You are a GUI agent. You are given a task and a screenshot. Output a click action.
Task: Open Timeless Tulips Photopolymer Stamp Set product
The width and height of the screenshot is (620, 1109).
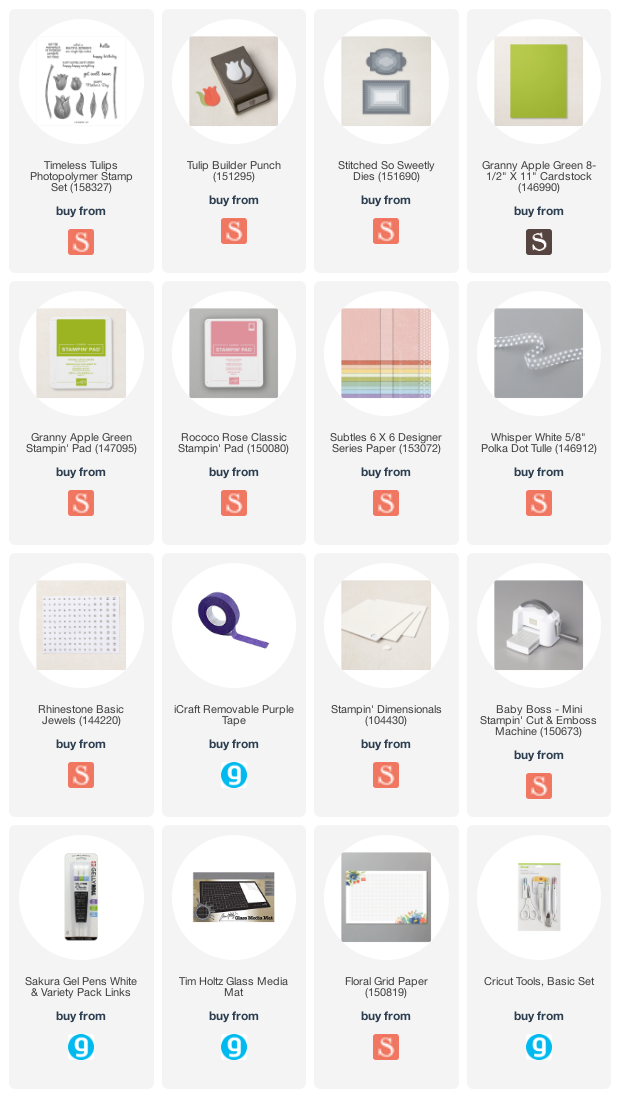point(81,80)
